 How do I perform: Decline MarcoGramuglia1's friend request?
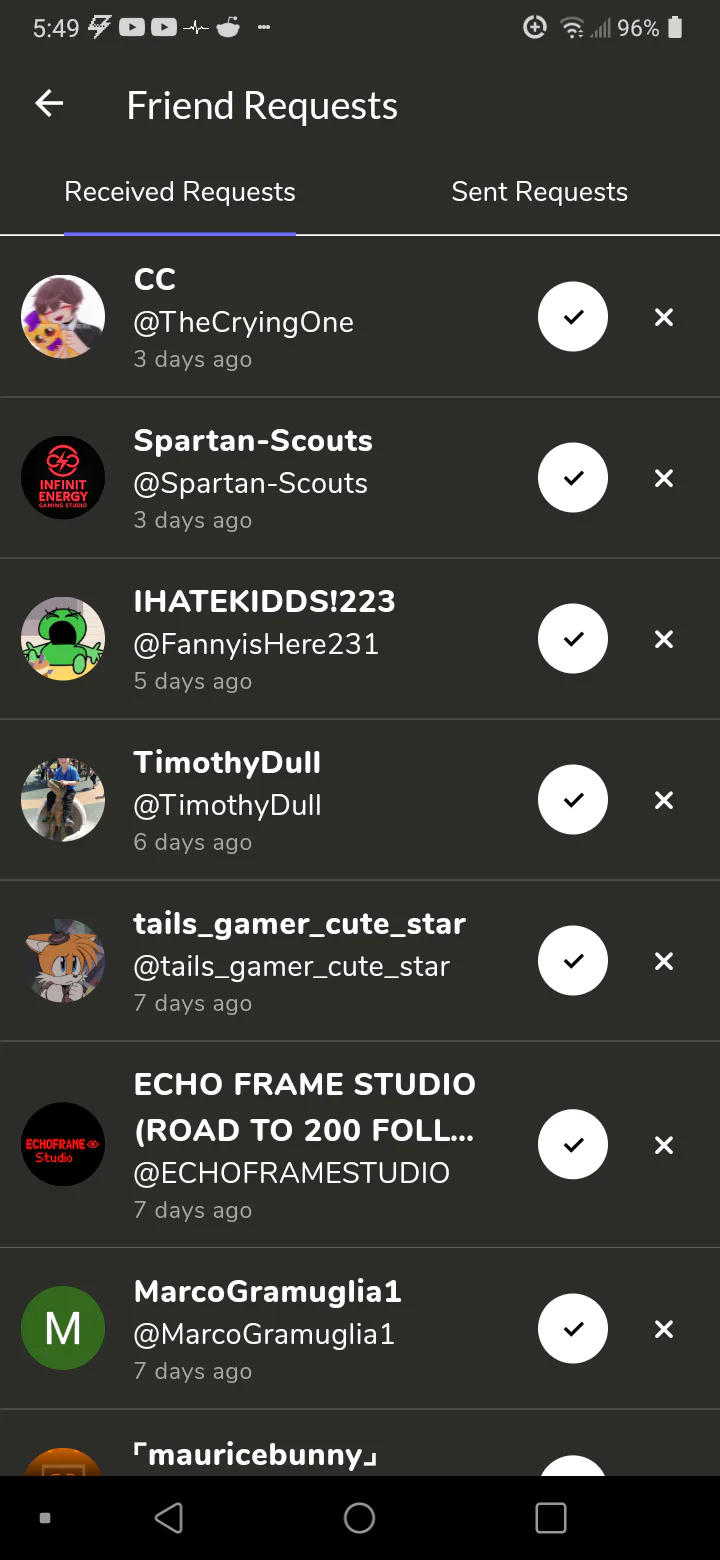664,1329
